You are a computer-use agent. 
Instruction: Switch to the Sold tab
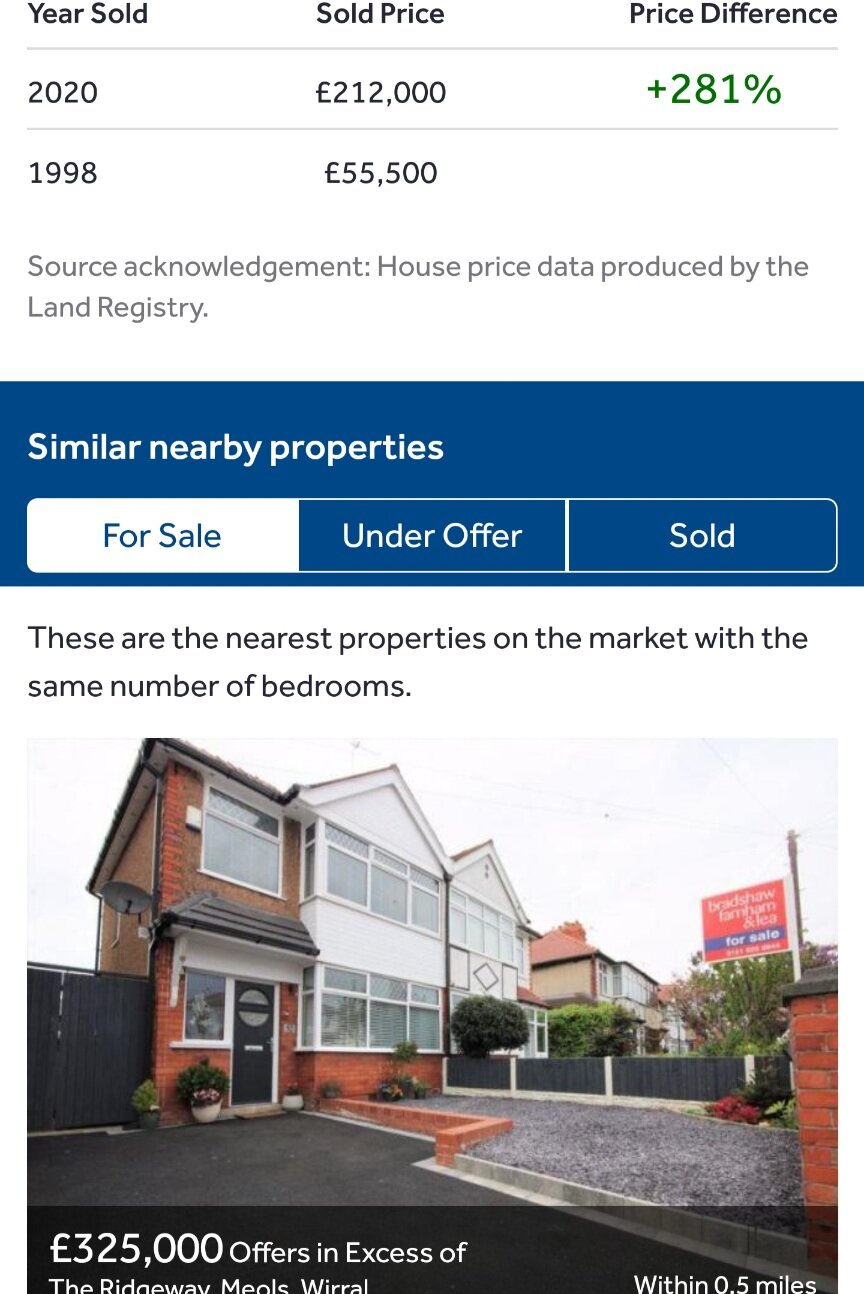click(x=701, y=535)
